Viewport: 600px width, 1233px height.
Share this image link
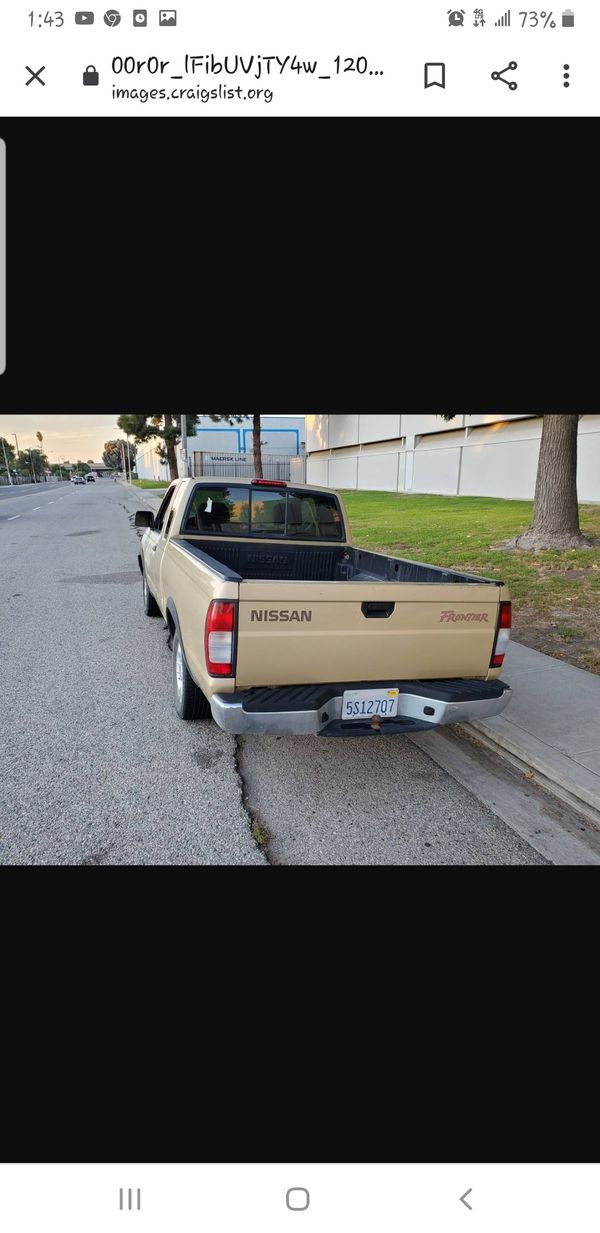504,76
